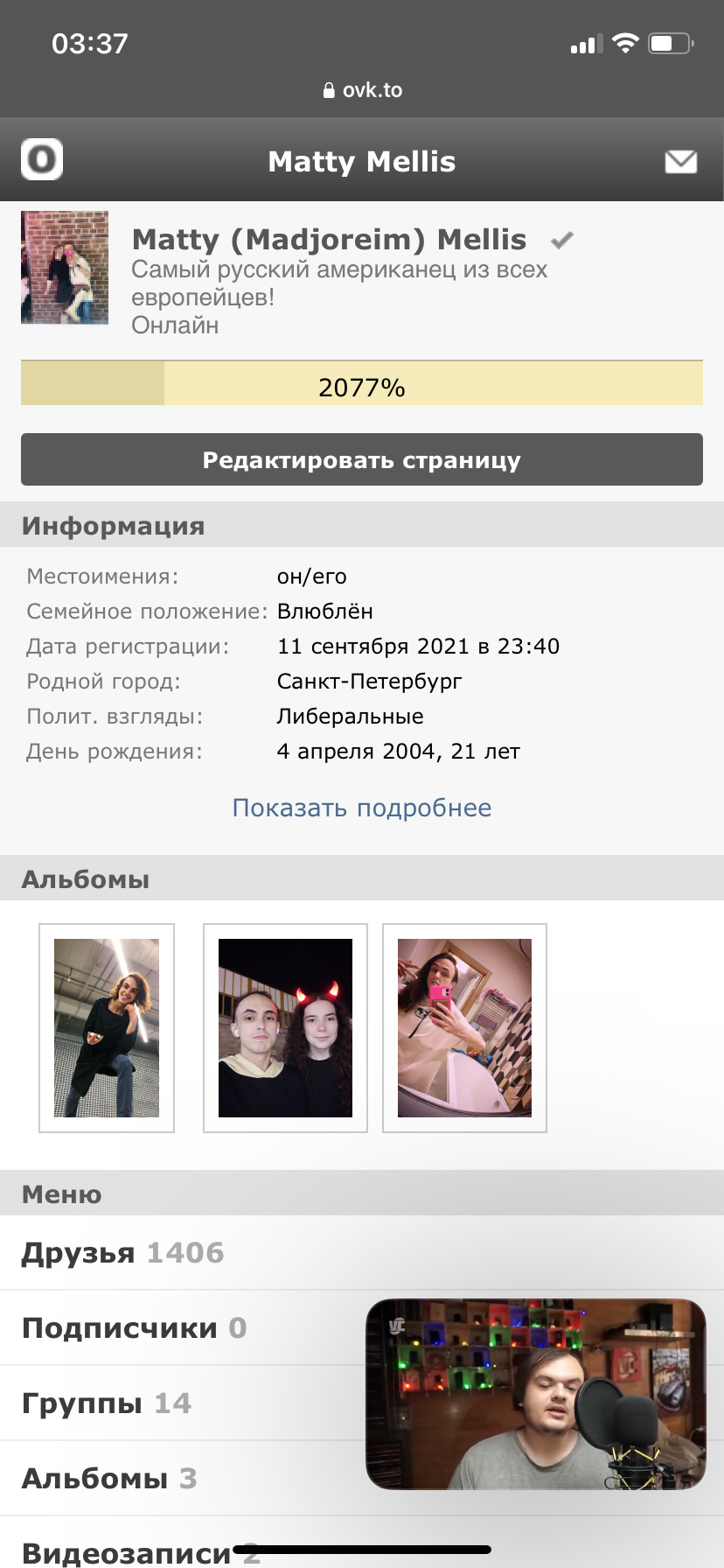Tap the floating picture-in-picture video
Image resolution: width=724 pixels, height=1568 pixels.
pyautogui.click(x=535, y=1394)
